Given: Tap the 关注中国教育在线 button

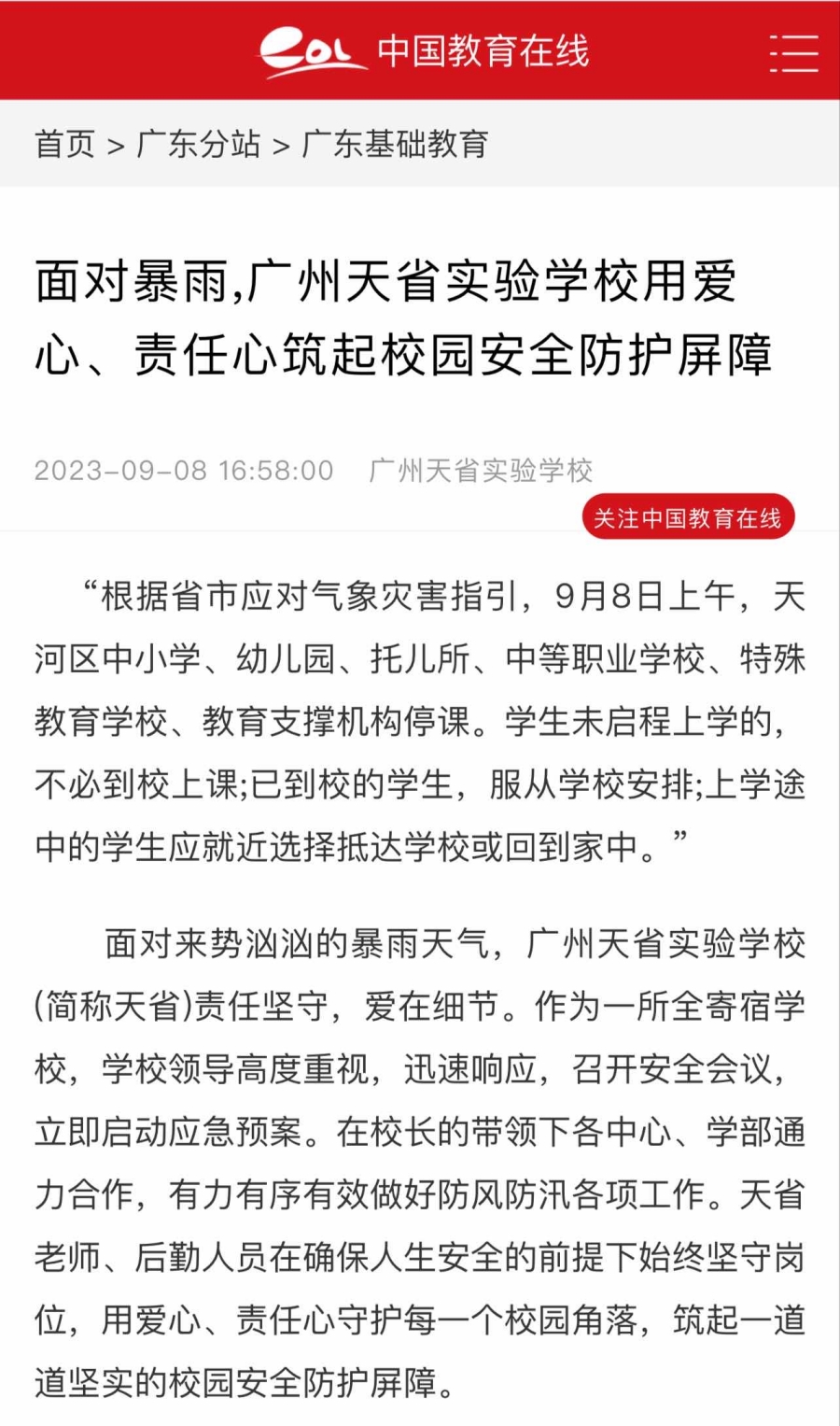Looking at the screenshot, I should pyautogui.click(x=688, y=518).
